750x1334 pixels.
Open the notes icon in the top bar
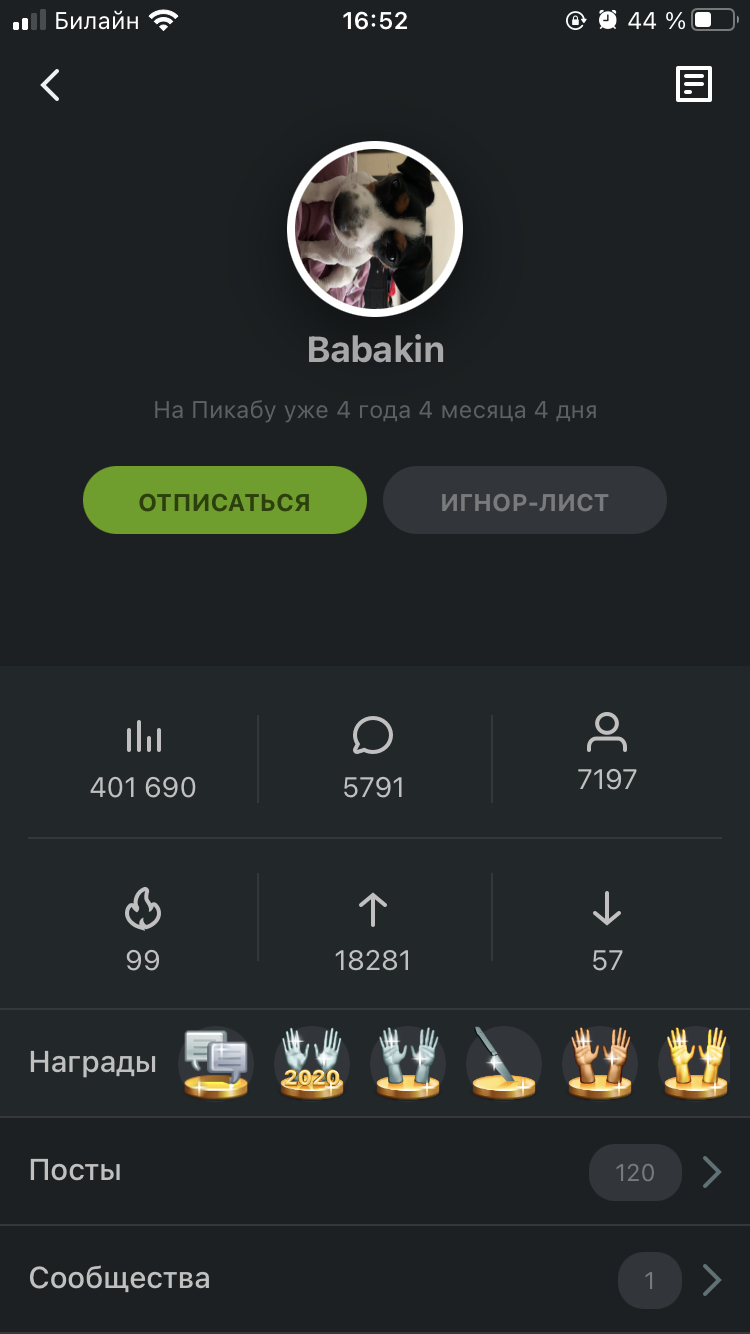click(x=694, y=85)
